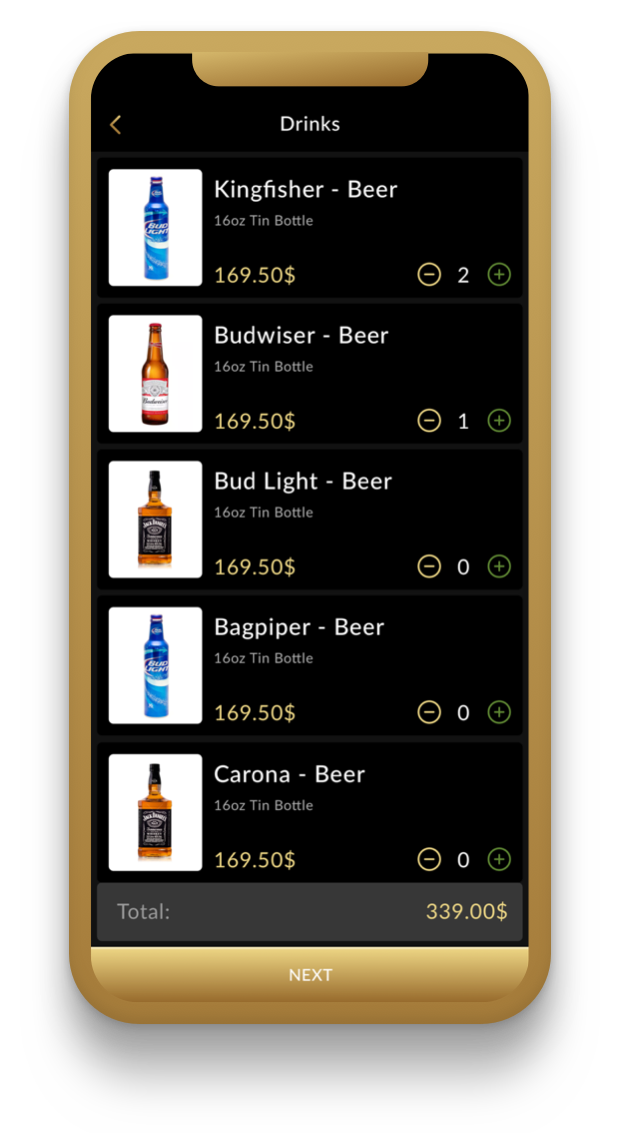This screenshot has height=1133, width=619.
Task: Increase Bagpiper - Beer quantity
Action: tap(499, 713)
